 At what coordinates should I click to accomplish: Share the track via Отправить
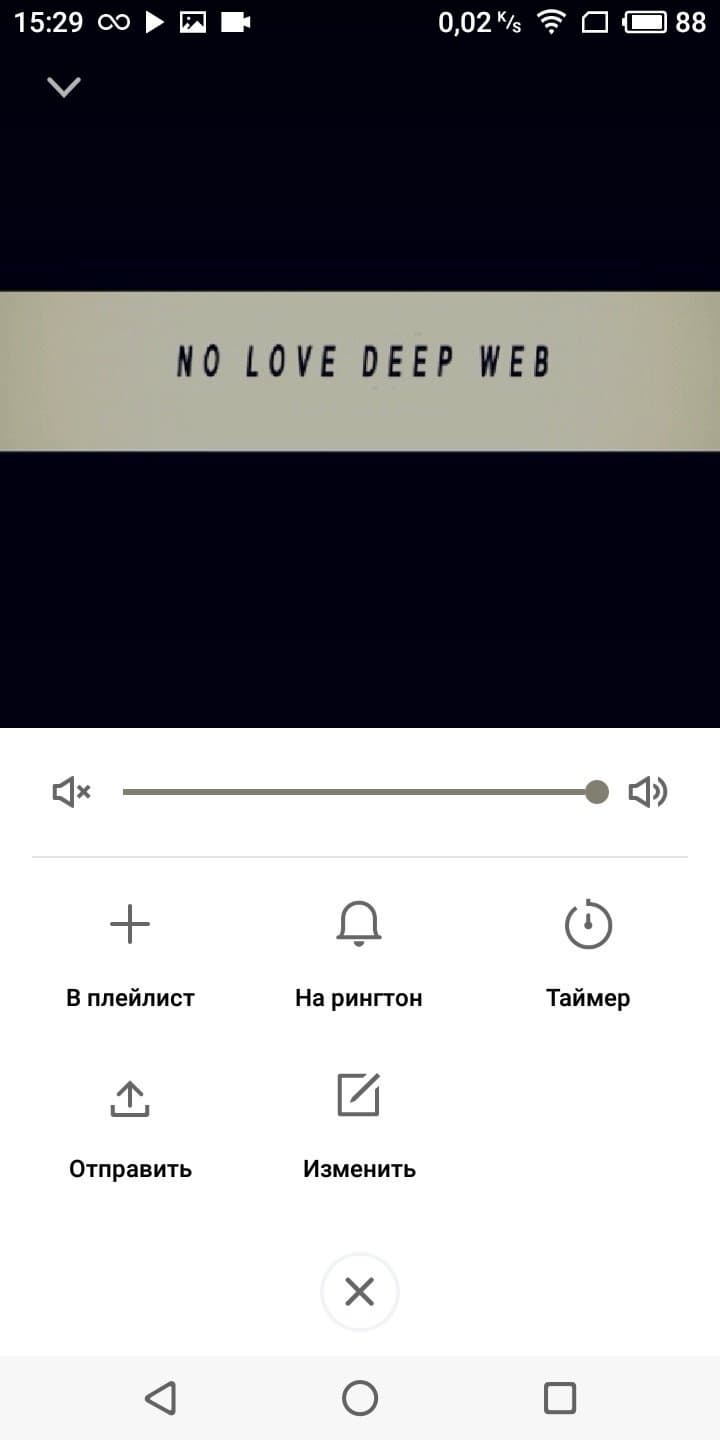click(130, 1118)
